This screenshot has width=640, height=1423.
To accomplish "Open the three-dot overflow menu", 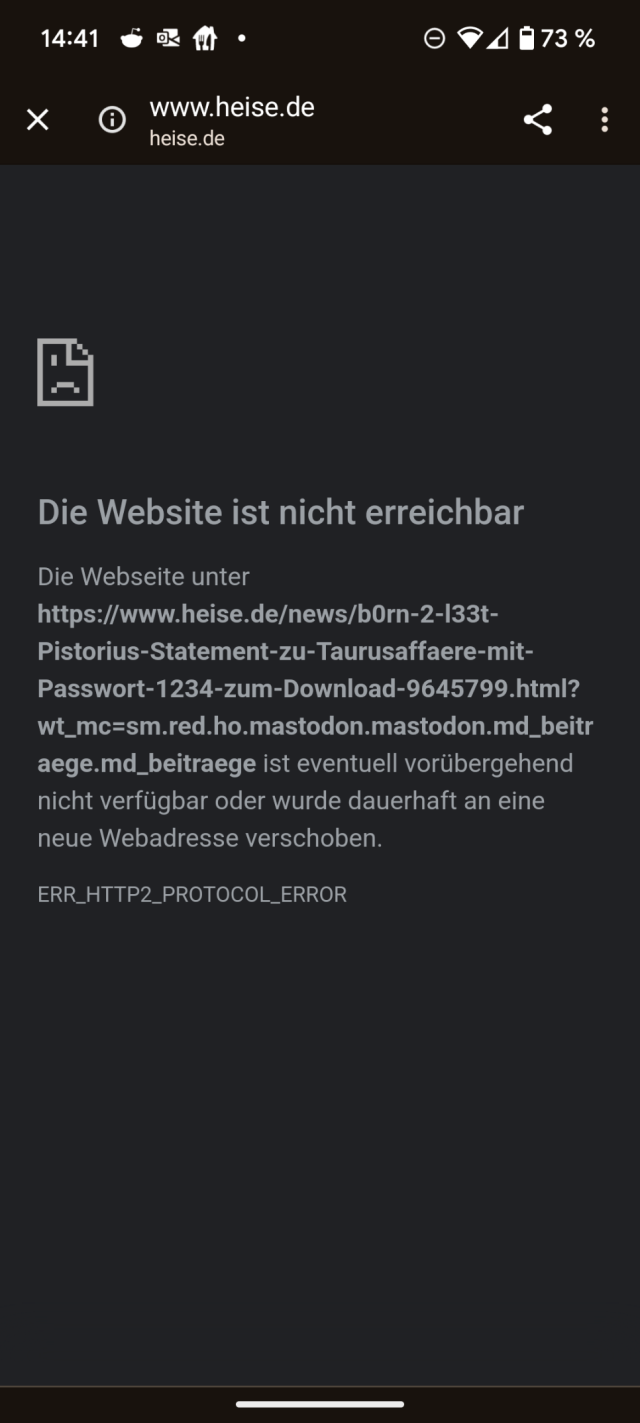I will (x=604, y=120).
